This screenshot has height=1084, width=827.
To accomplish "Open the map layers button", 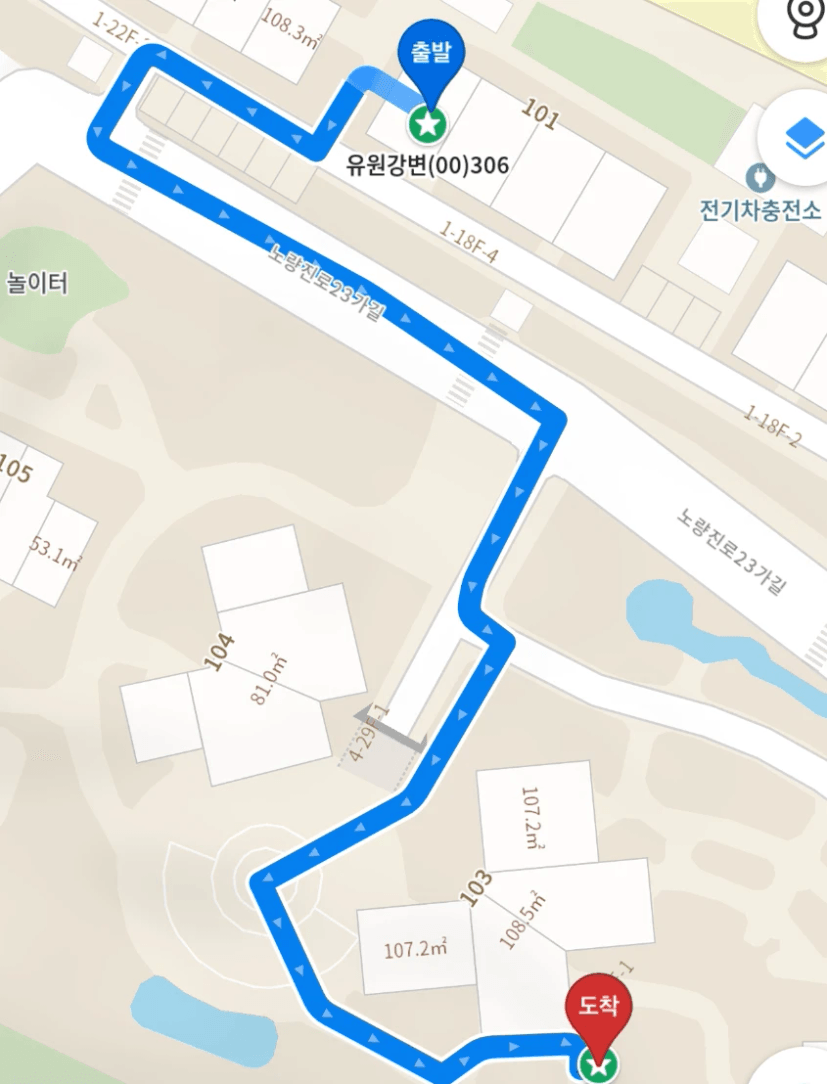I will coord(801,139).
